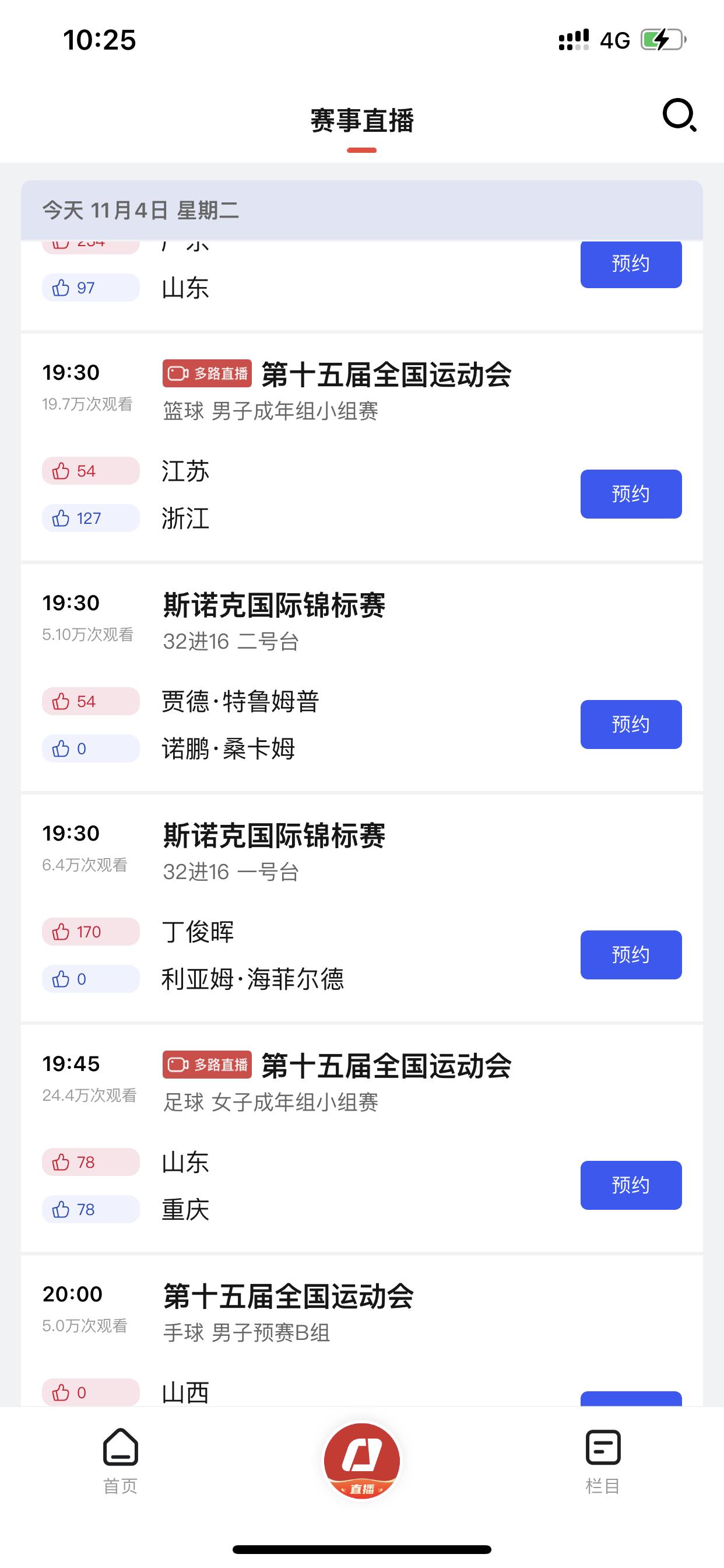The height and width of the screenshot is (1568, 724).
Task: Vote for 诺鹏·桑卡姆
Action: point(90,748)
